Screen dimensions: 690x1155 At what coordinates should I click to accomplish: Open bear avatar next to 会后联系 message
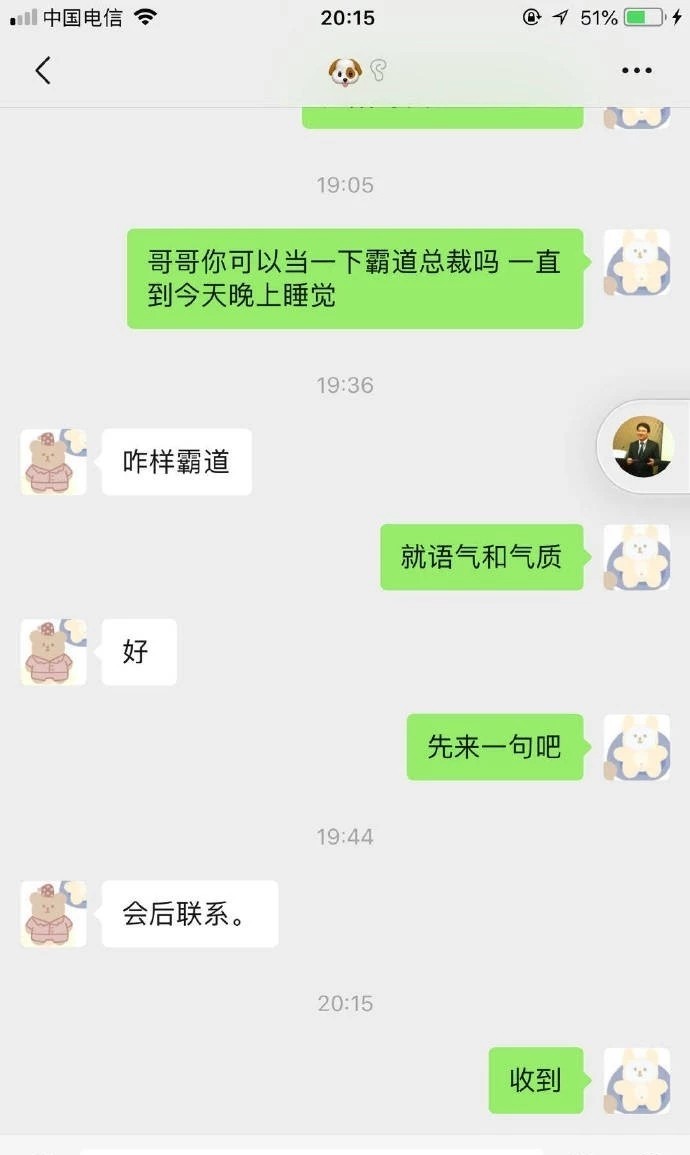(53, 914)
